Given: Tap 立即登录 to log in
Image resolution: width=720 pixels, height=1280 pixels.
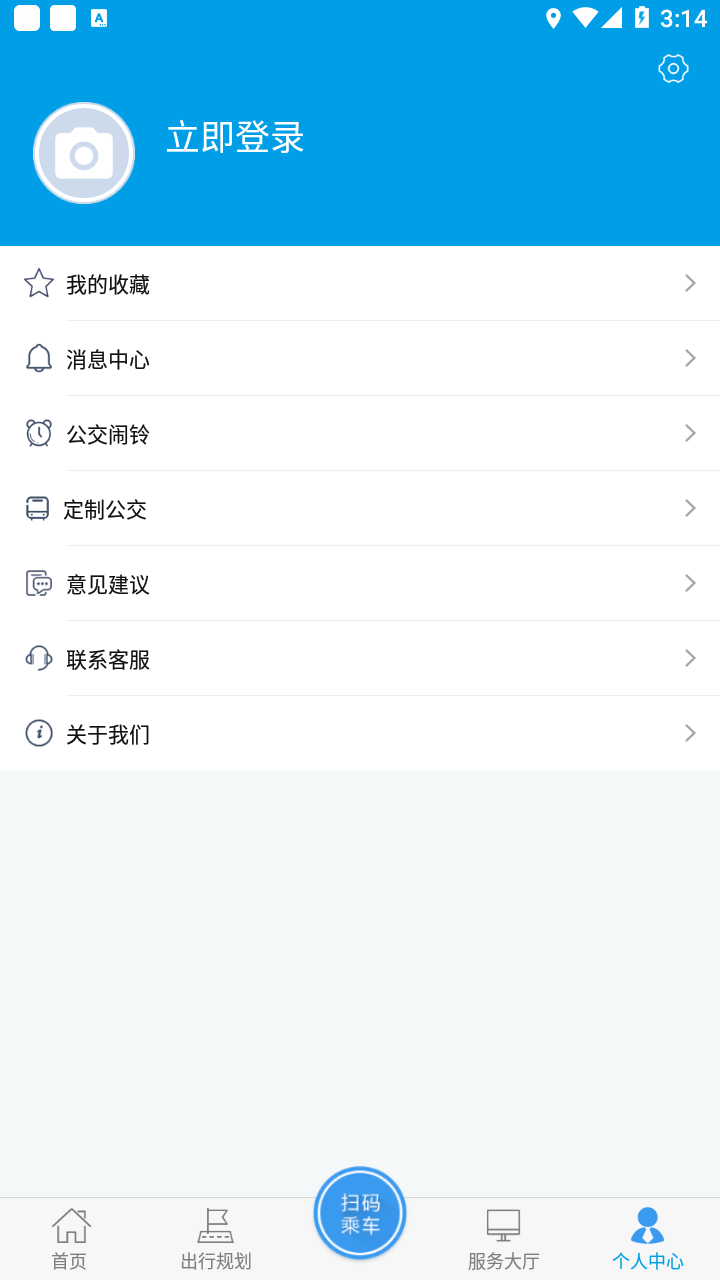Looking at the screenshot, I should click(234, 139).
